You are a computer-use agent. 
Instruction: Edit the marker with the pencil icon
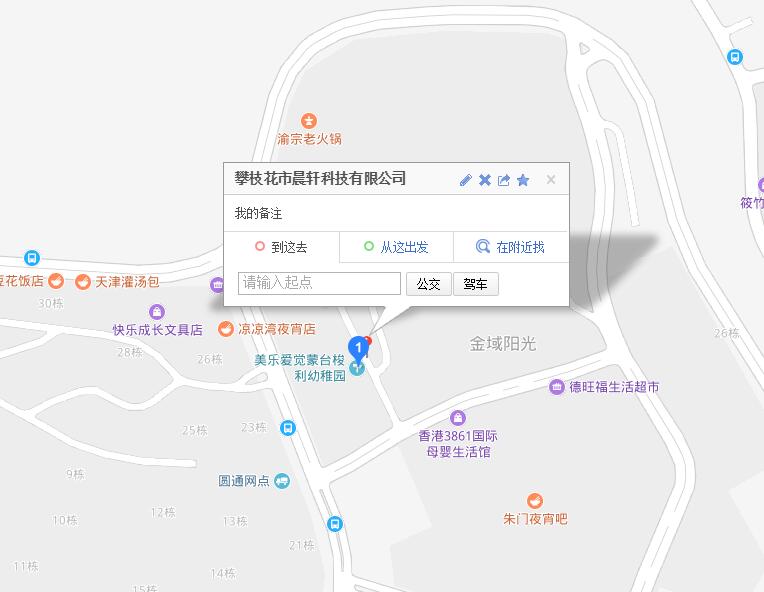tap(465, 180)
